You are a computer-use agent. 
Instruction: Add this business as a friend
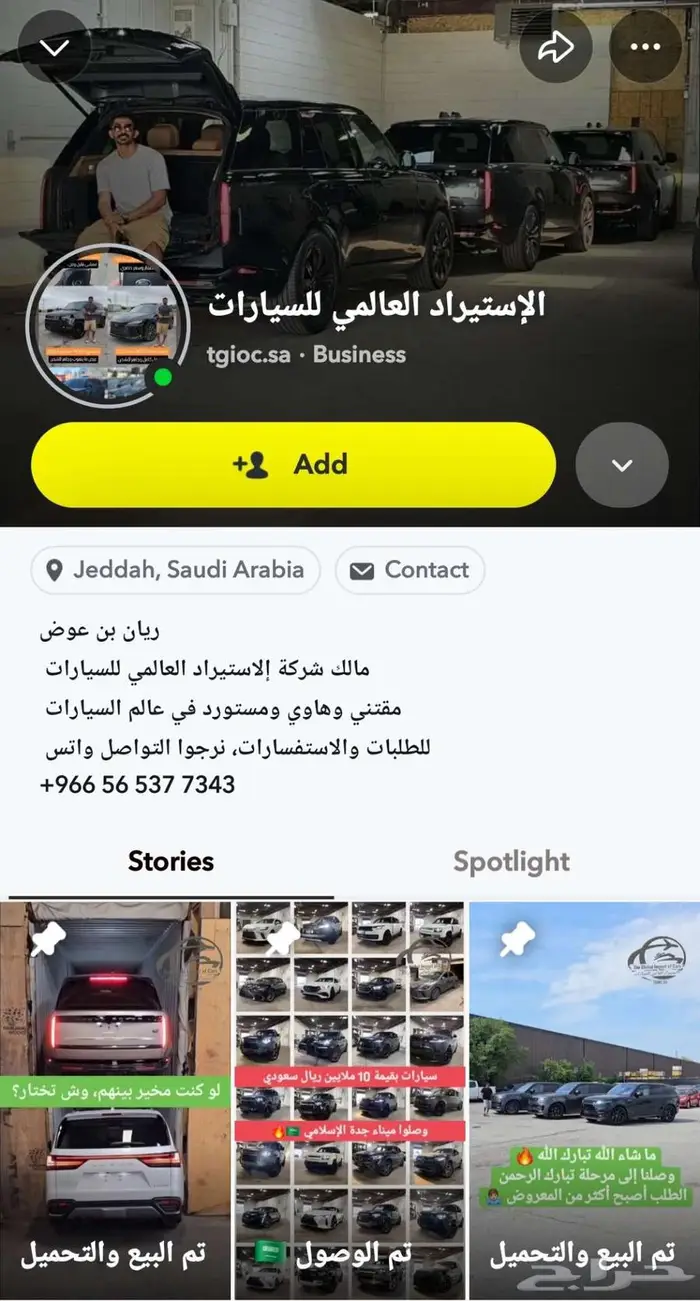point(293,465)
